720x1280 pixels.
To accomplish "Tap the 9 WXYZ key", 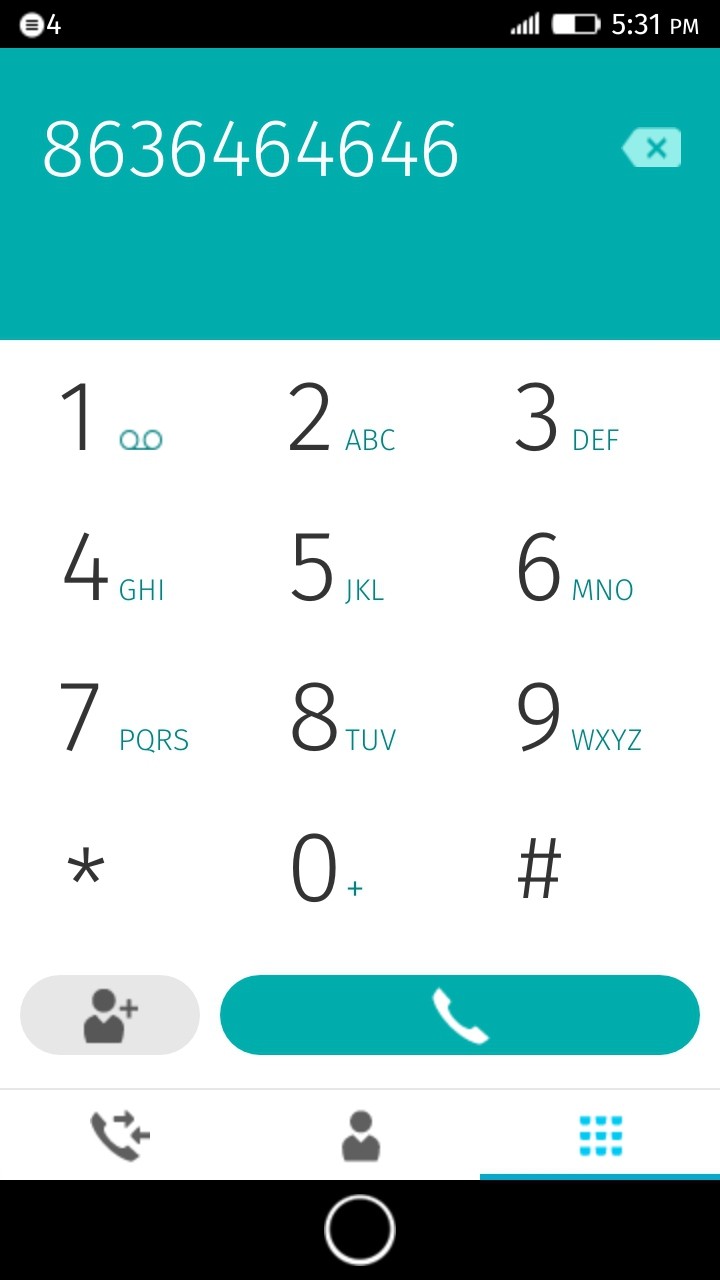I will pos(600,720).
